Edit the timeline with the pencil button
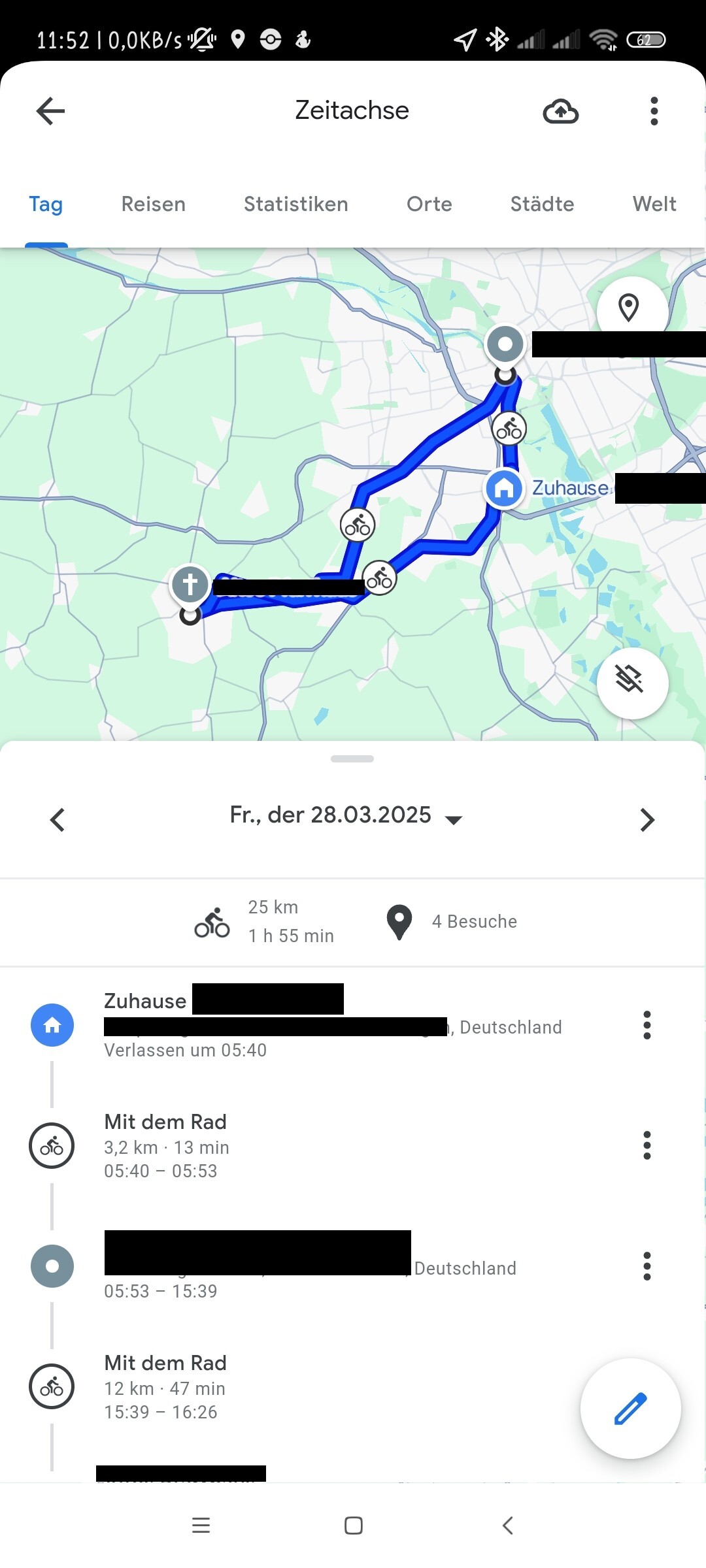 [630, 1409]
